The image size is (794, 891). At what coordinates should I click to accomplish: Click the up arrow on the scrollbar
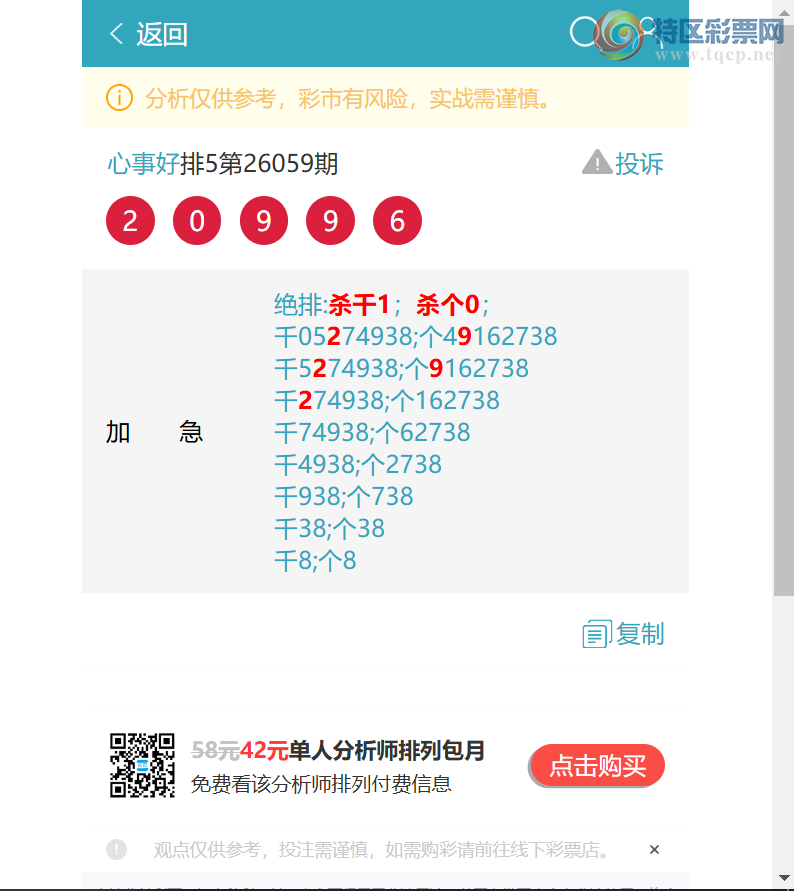pos(783,13)
